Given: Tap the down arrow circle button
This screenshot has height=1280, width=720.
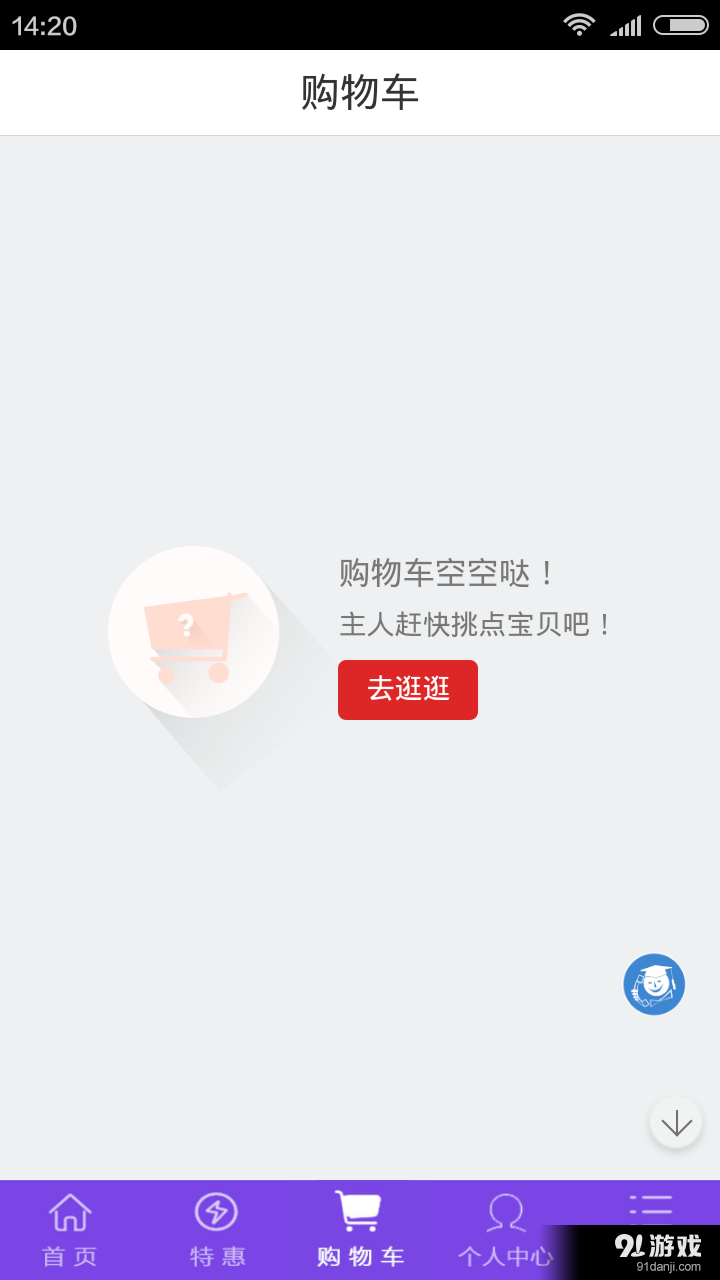Looking at the screenshot, I should pos(675,1122).
